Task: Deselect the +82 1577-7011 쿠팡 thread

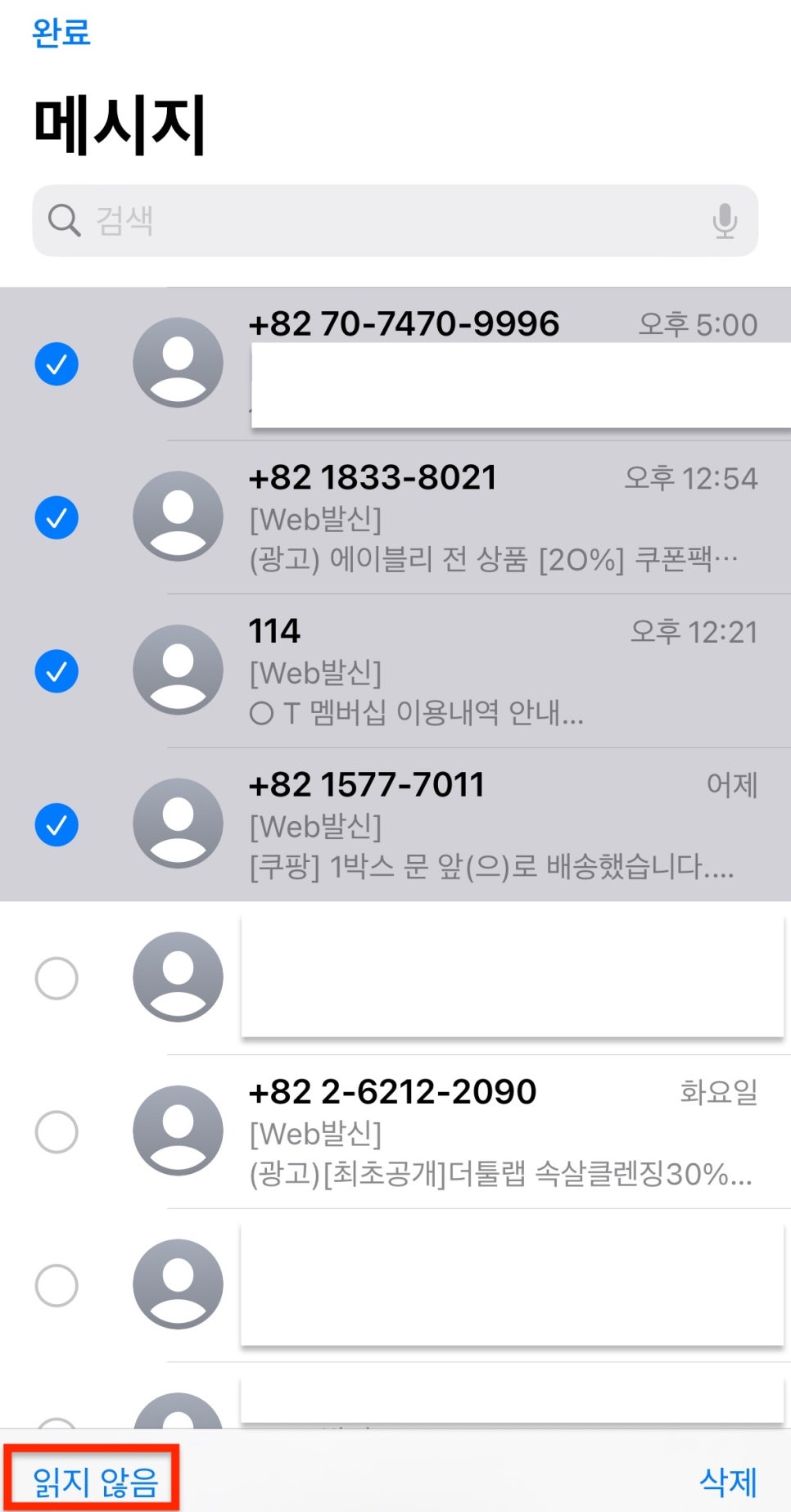Action: click(56, 824)
